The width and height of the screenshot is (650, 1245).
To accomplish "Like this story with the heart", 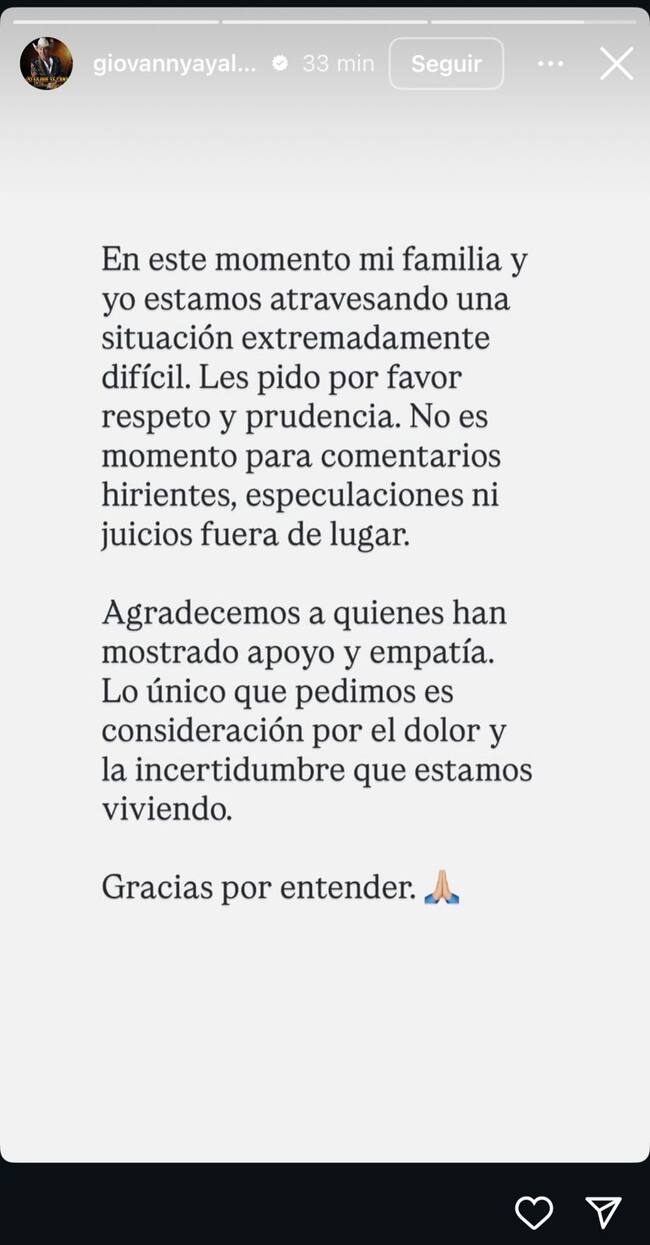I will (x=534, y=1212).
